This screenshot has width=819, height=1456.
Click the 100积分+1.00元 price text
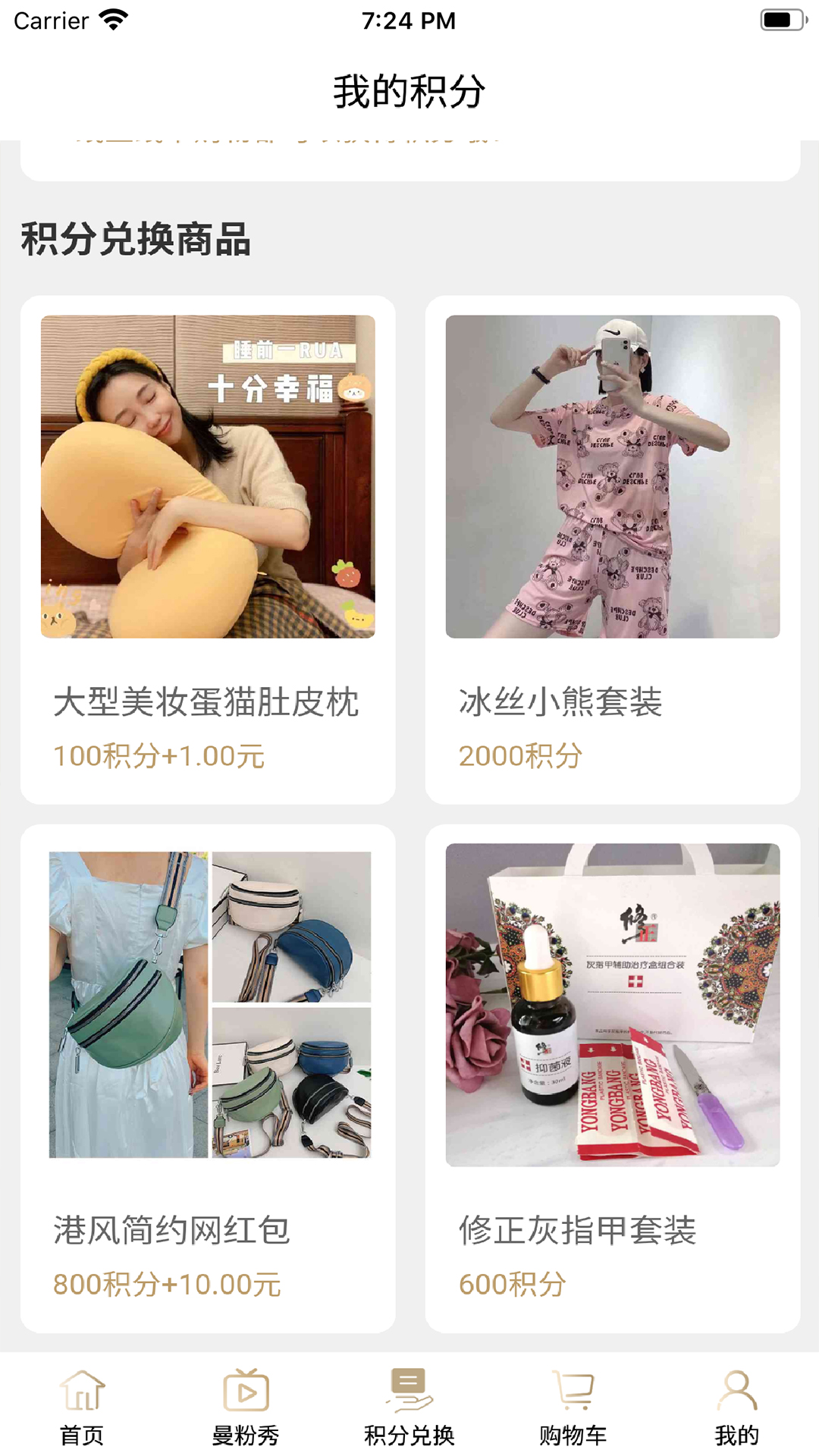pos(159,755)
